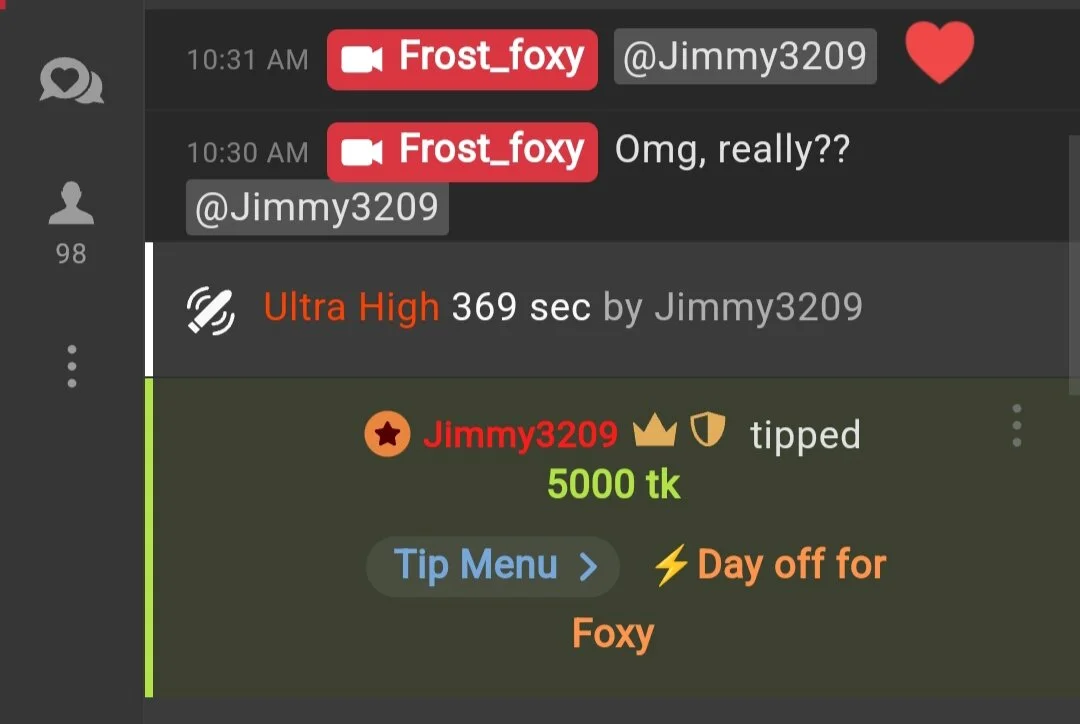Tap the Frost_foxy badge at 10:31 AM

pos(462,59)
